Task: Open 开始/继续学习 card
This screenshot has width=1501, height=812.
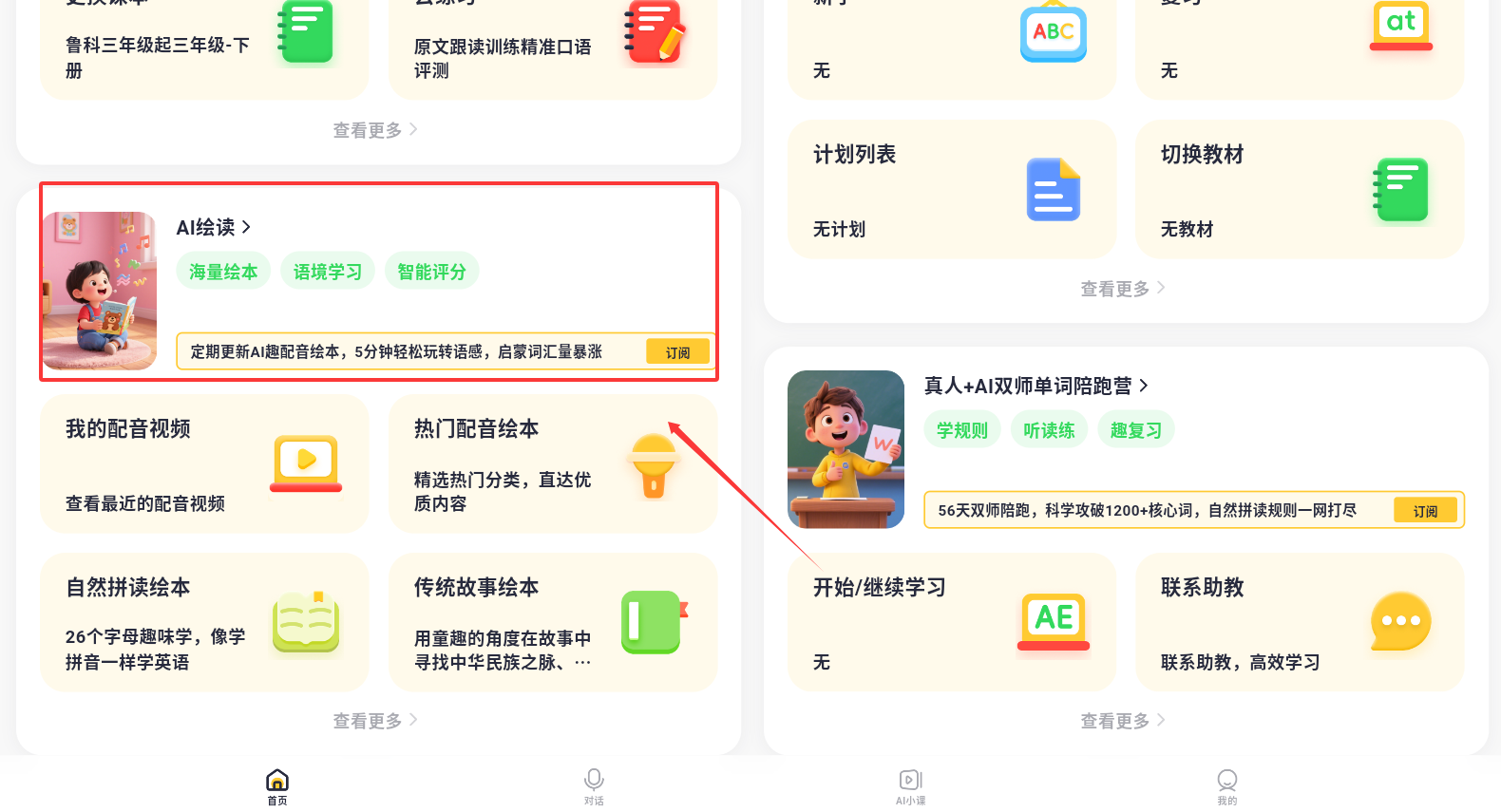Action: [x=952, y=622]
